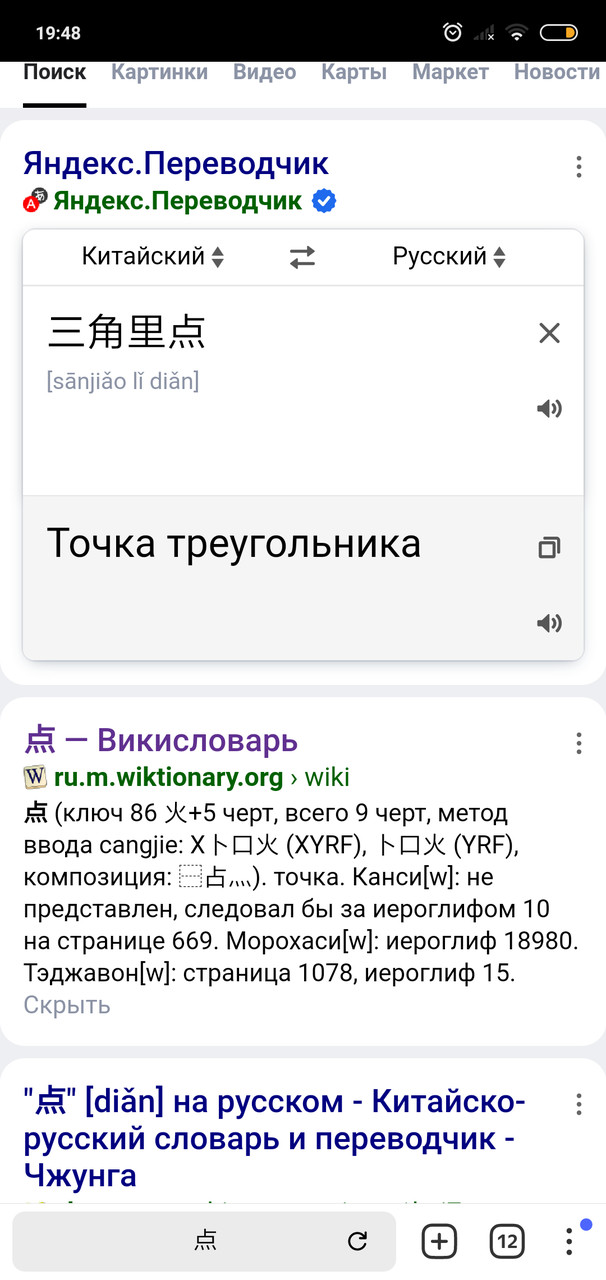Open the Карты tab
606x1280 pixels.
pyautogui.click(x=354, y=72)
